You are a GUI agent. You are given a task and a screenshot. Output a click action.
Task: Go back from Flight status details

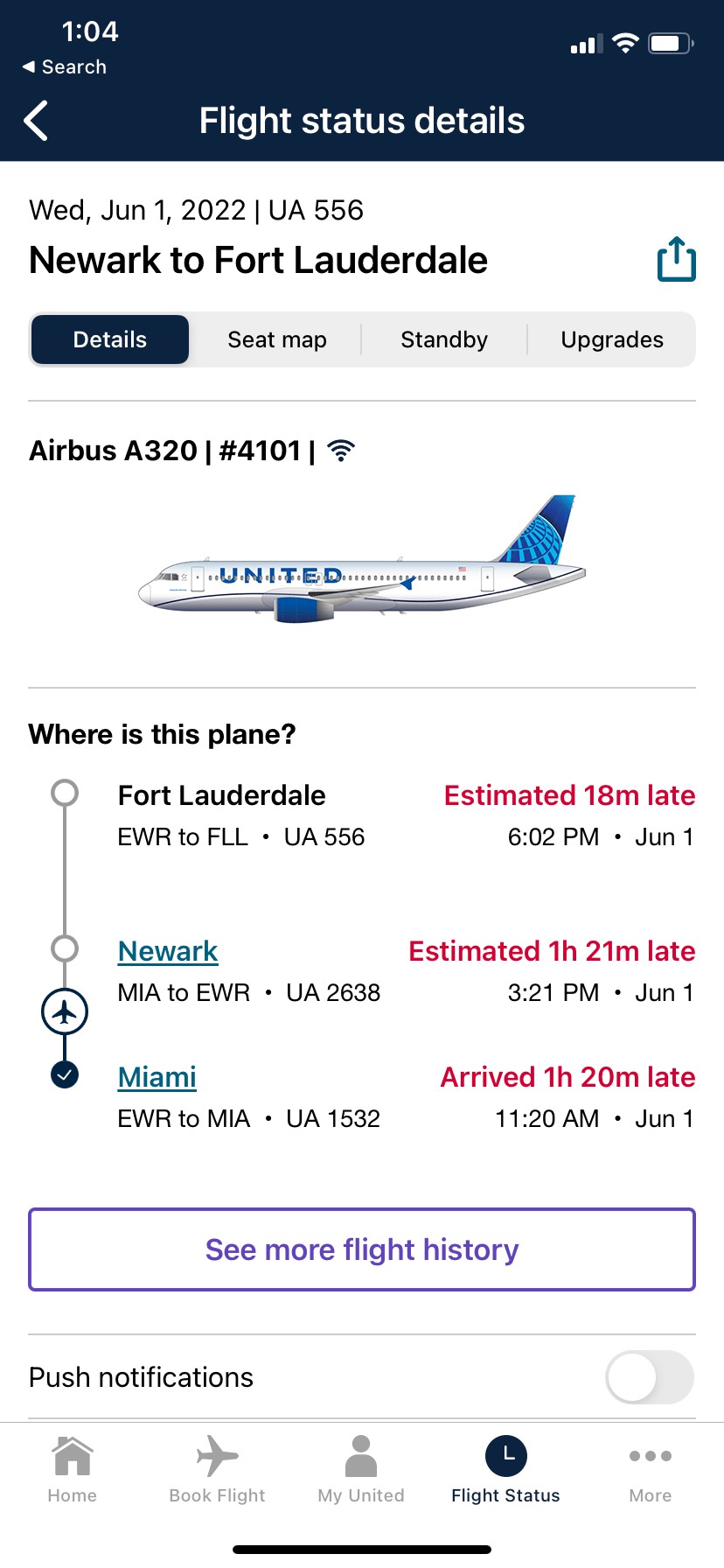[37, 121]
